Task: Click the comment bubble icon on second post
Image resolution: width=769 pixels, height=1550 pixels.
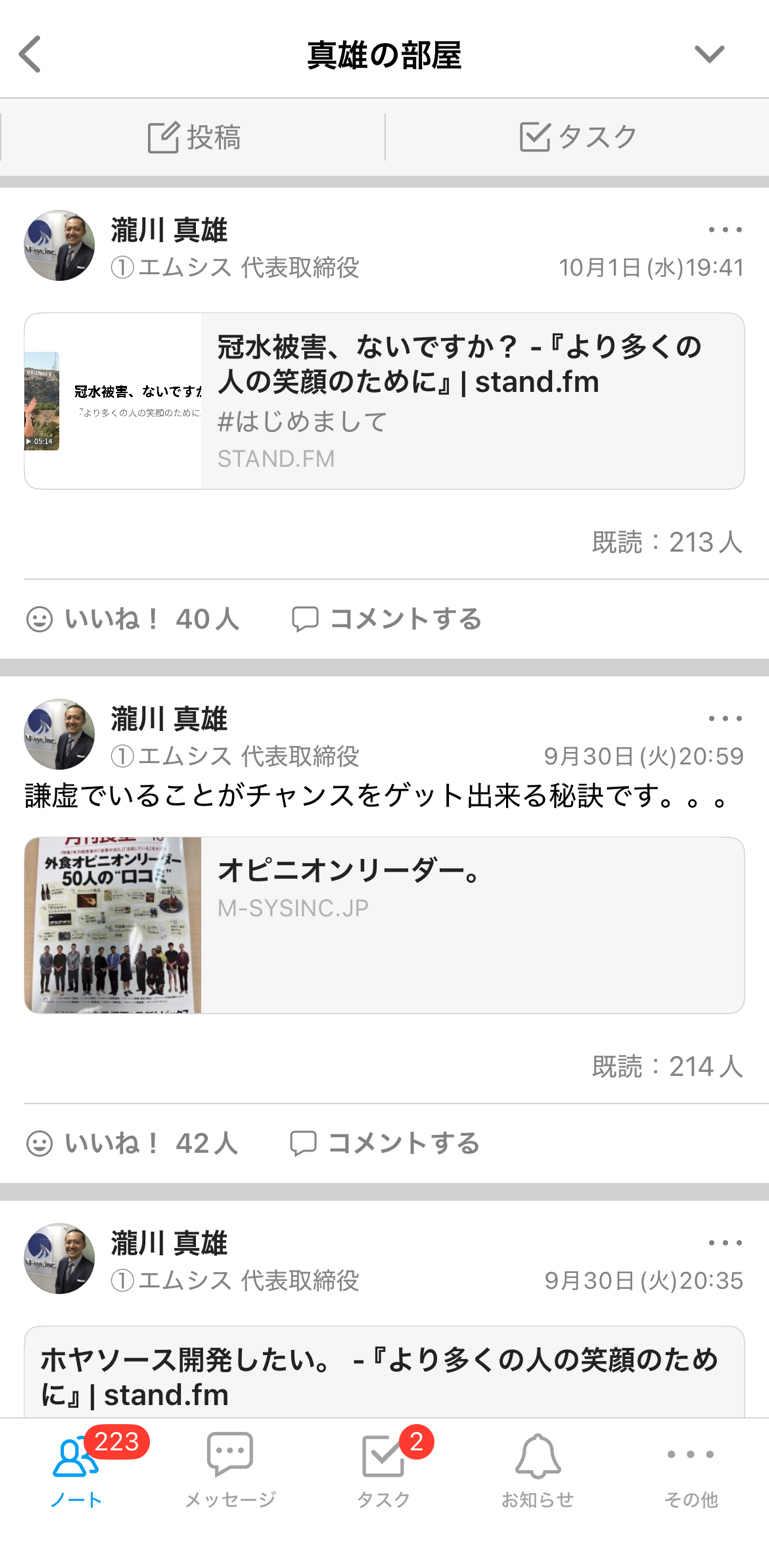Action: [x=304, y=1143]
